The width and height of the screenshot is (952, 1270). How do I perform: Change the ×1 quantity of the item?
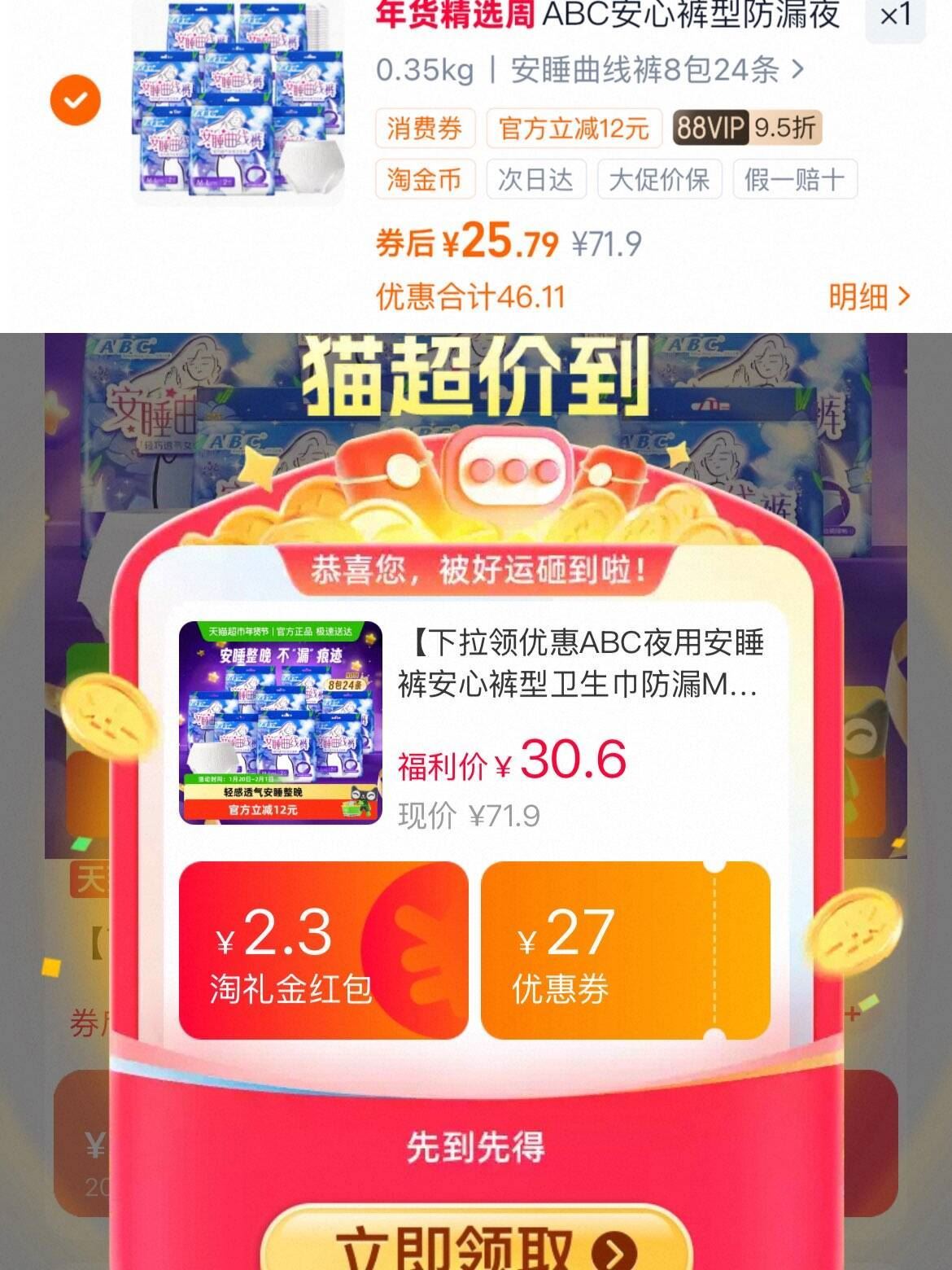895,17
